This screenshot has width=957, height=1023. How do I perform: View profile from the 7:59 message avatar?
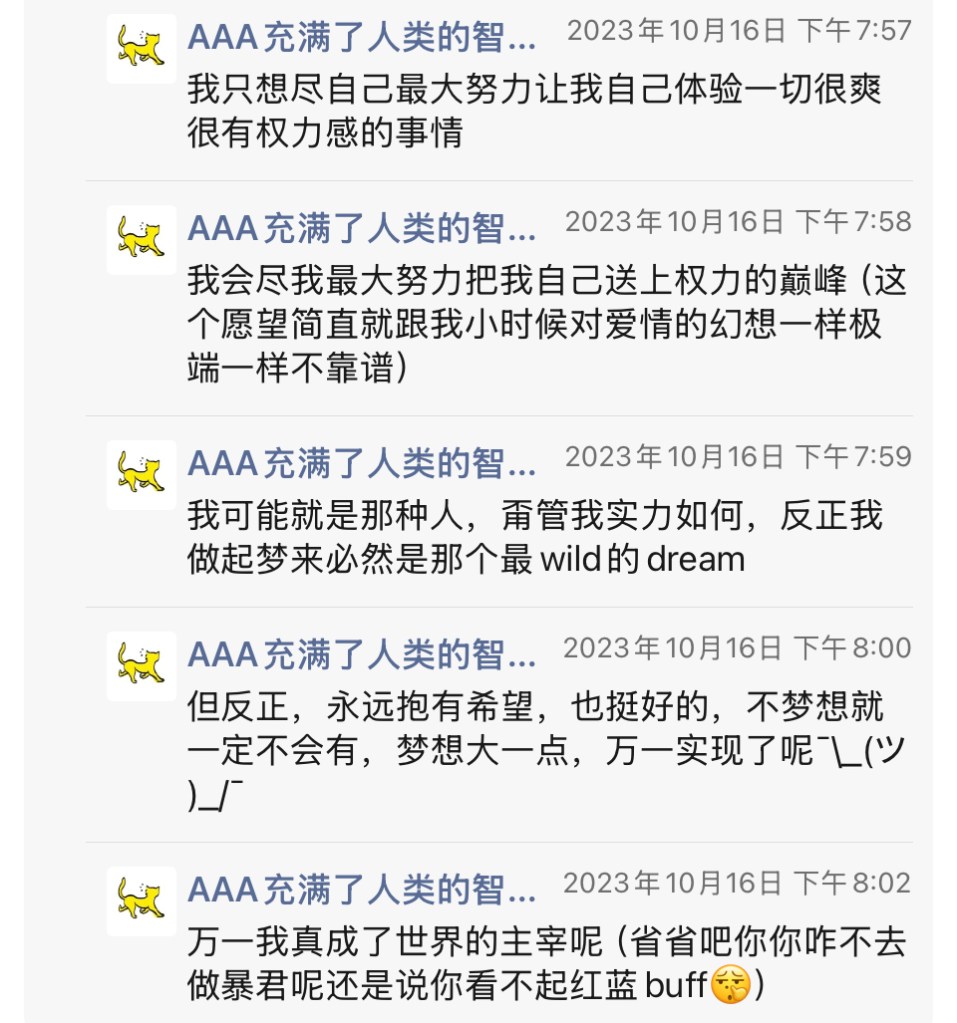141,474
